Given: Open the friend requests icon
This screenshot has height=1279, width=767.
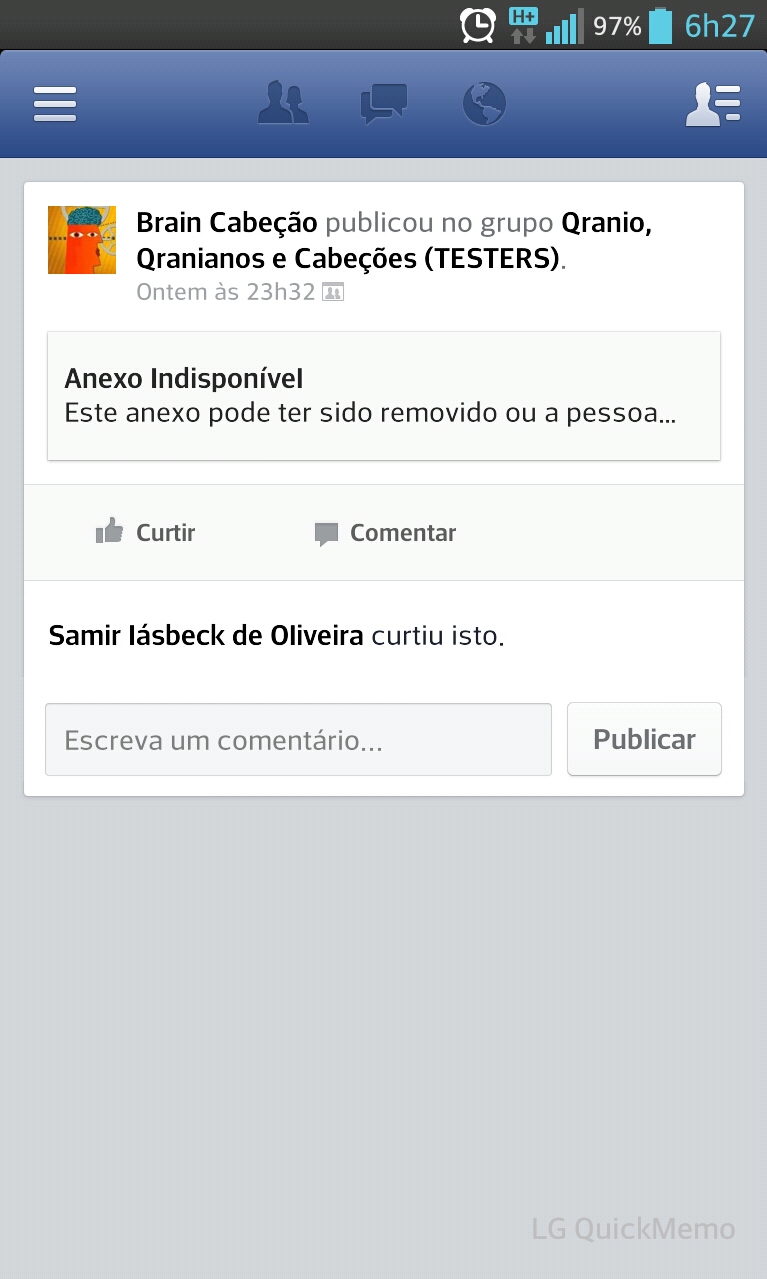Looking at the screenshot, I should [283, 103].
